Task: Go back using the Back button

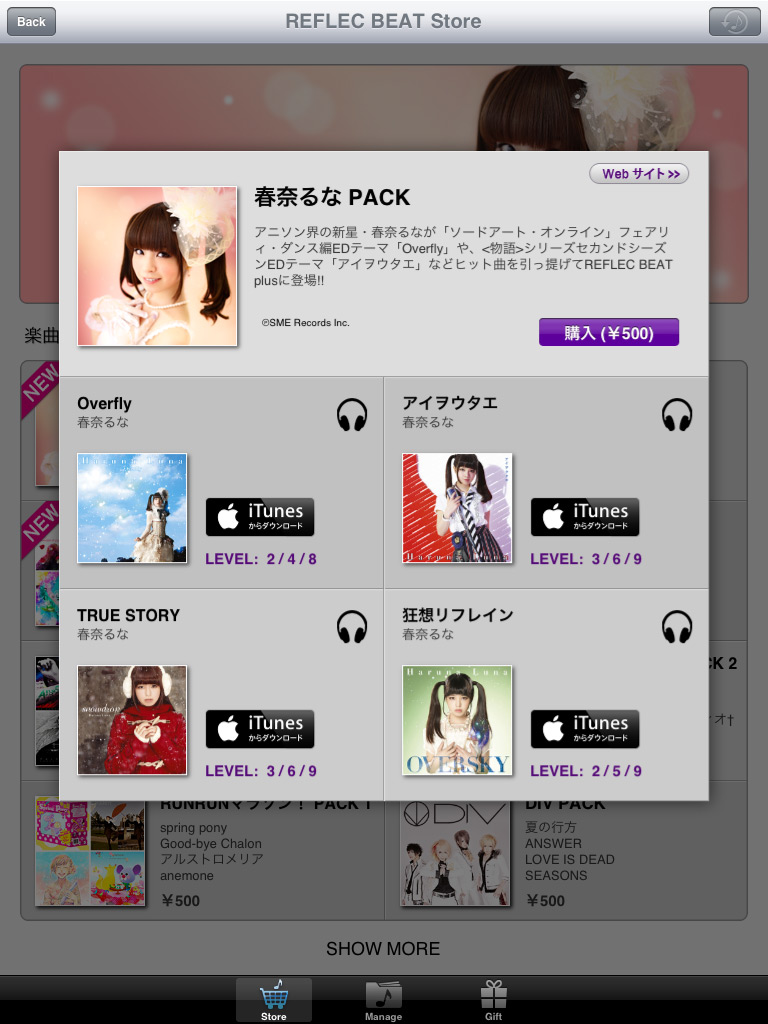Action: click(31, 22)
